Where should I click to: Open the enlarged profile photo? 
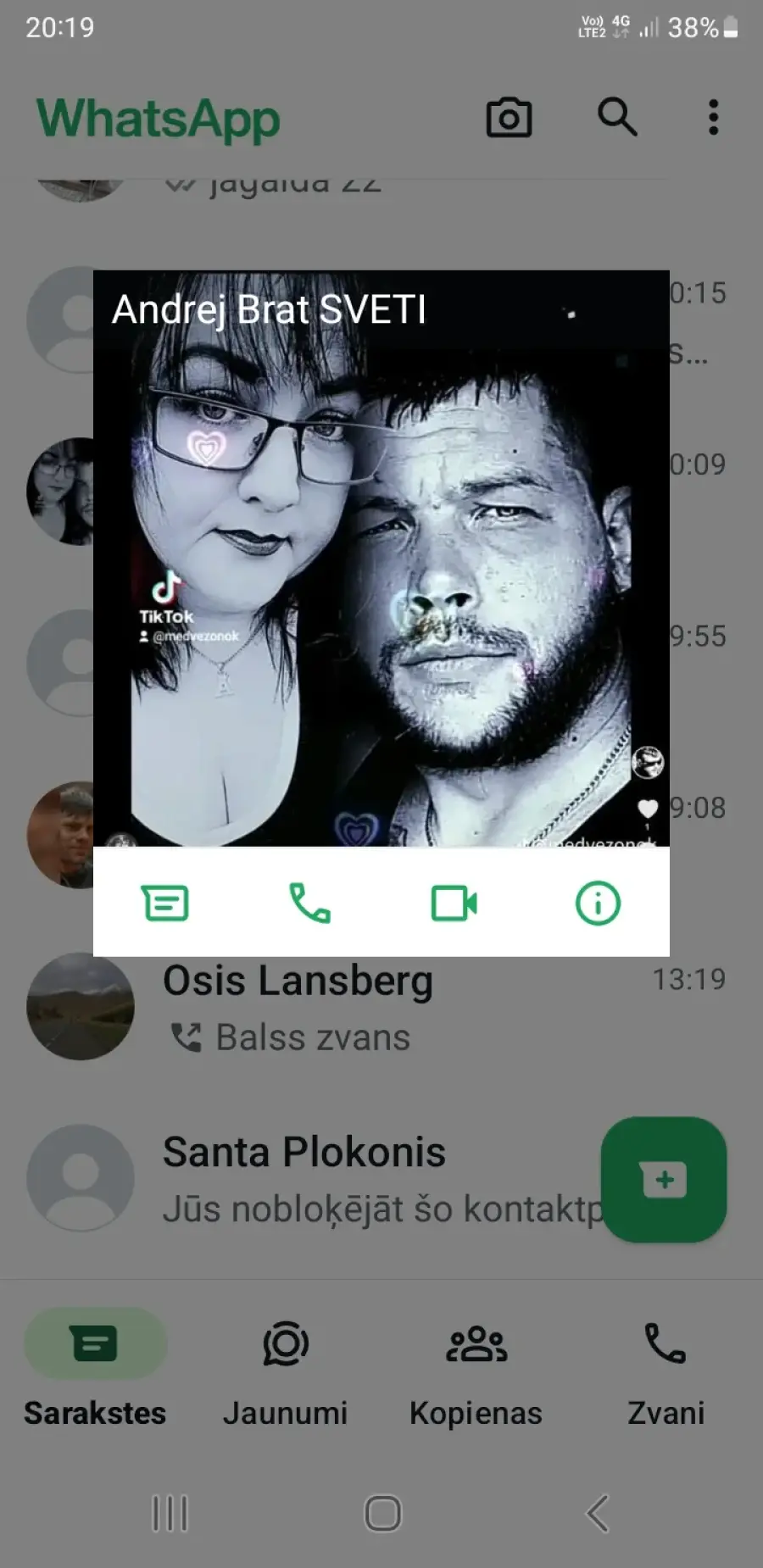[x=381, y=559]
